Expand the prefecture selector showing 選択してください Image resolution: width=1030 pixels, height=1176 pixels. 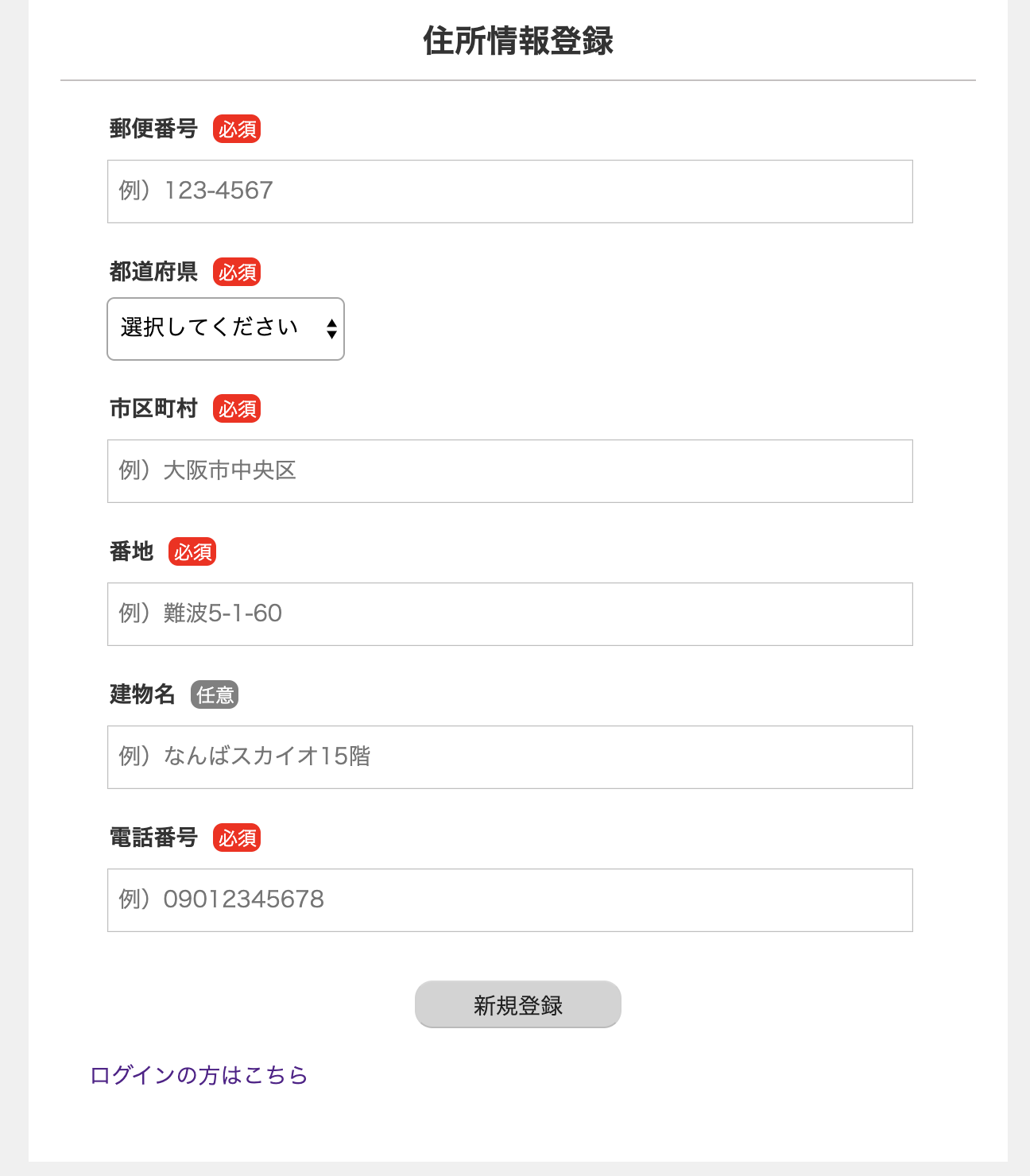[x=225, y=328]
